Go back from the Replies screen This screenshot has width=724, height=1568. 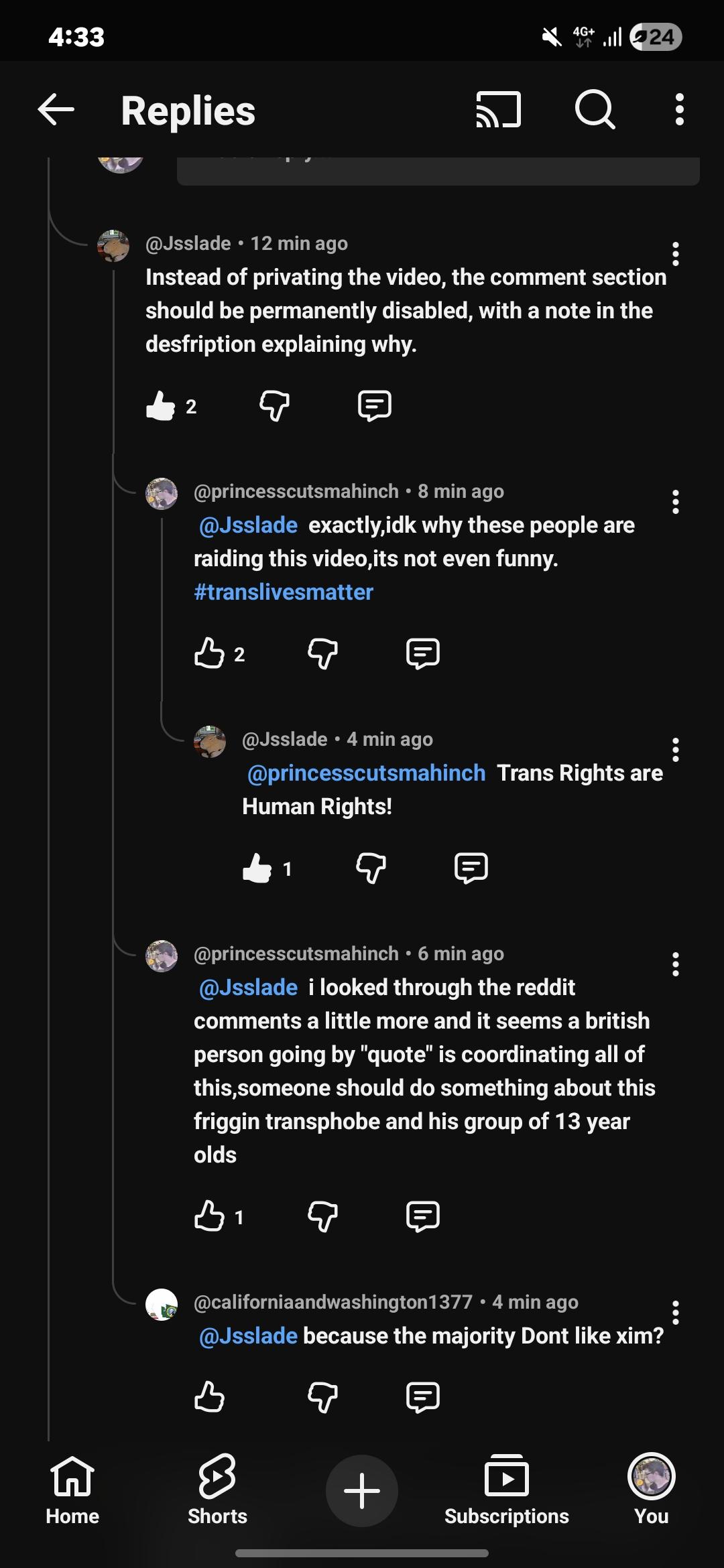(x=56, y=110)
